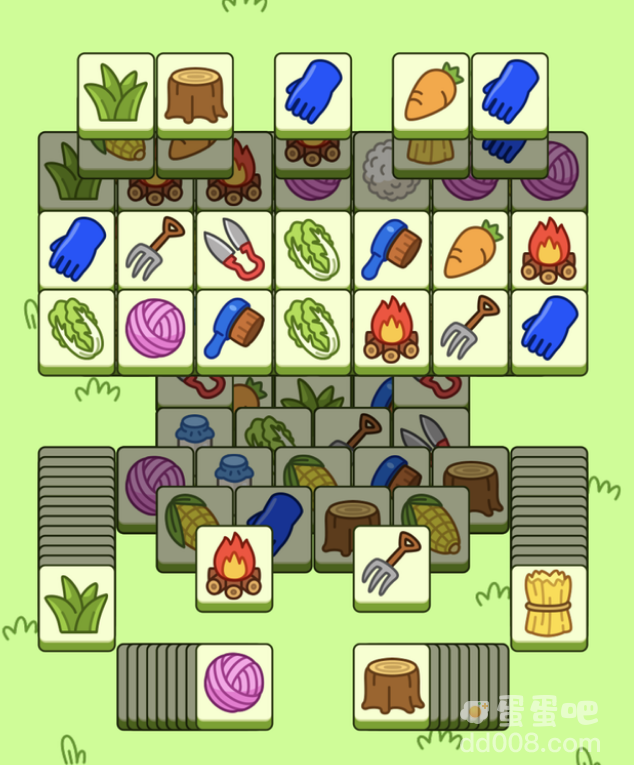Tap the red-handled pruning shears tile
The image size is (634, 765).
235,250
